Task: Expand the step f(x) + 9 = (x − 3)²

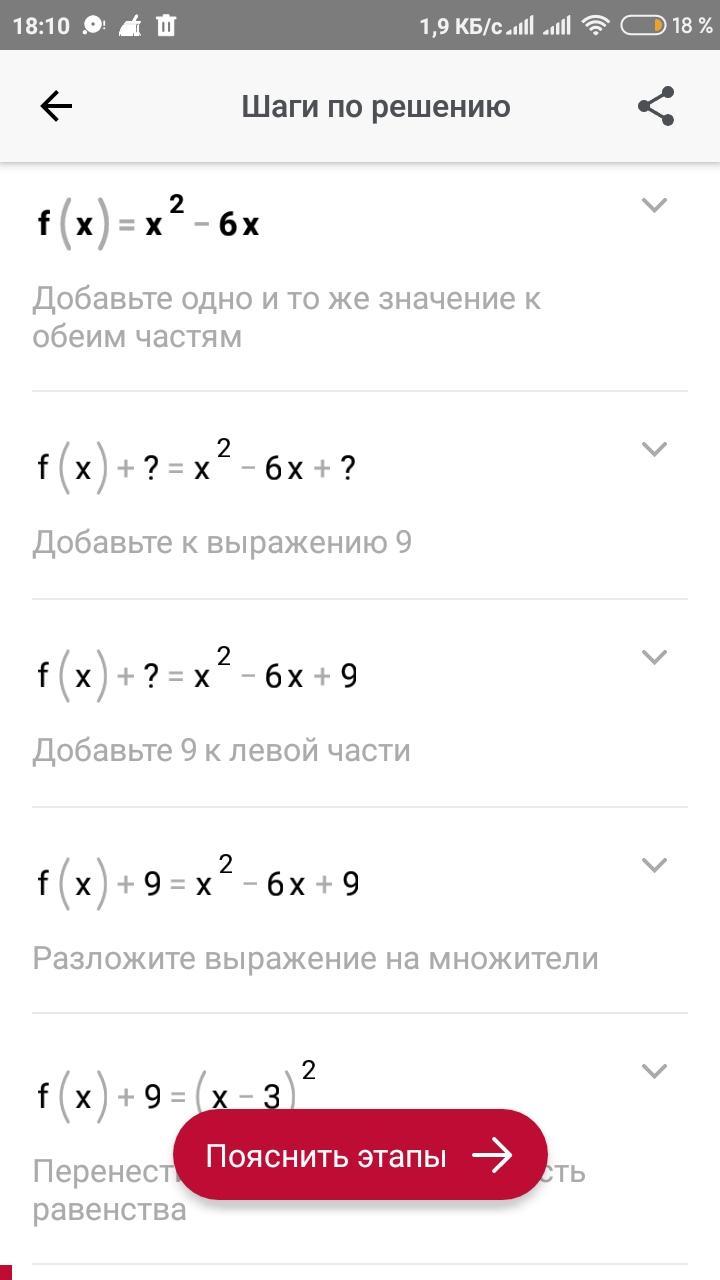Action: 654,1071
